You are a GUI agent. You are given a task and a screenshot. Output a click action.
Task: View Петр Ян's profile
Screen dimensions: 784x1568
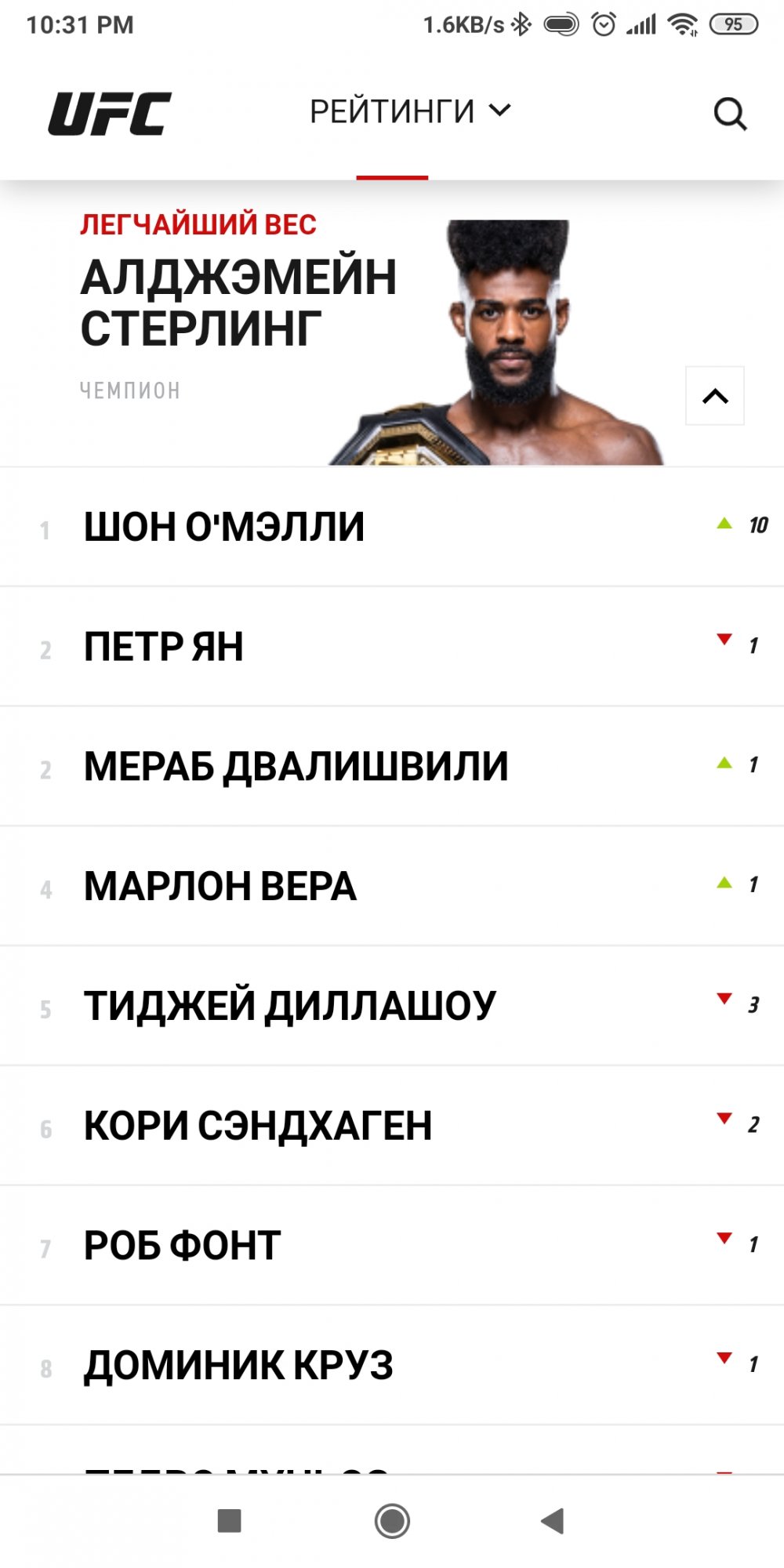click(164, 647)
